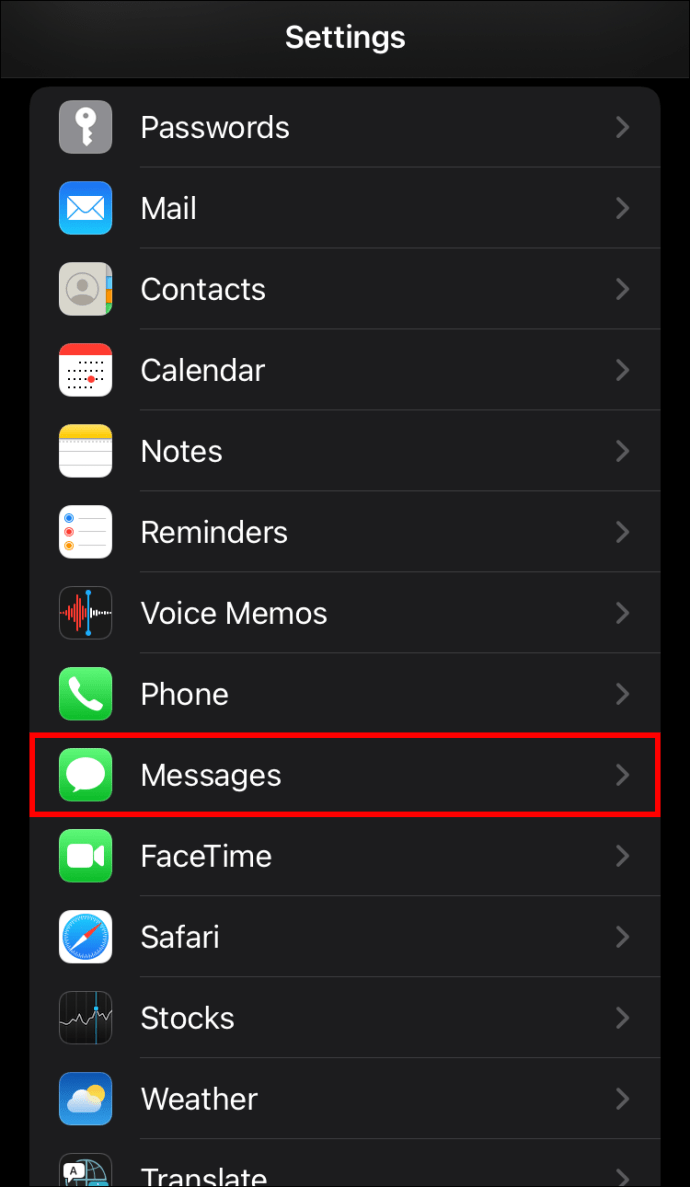The image size is (690, 1187).
Task: Go to FaceTime settings
Action: pyautogui.click(x=345, y=856)
